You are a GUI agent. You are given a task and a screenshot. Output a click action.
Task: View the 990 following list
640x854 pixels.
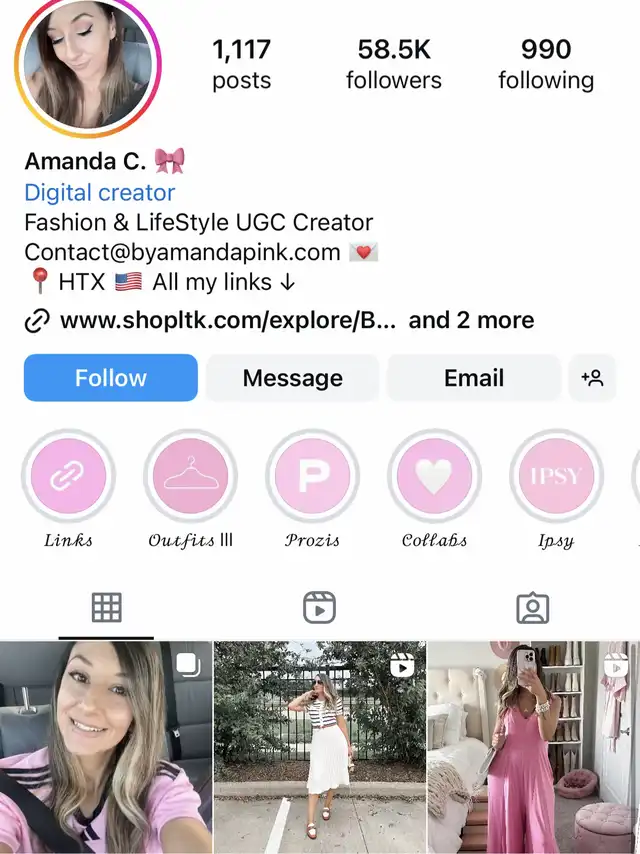pyautogui.click(x=546, y=64)
